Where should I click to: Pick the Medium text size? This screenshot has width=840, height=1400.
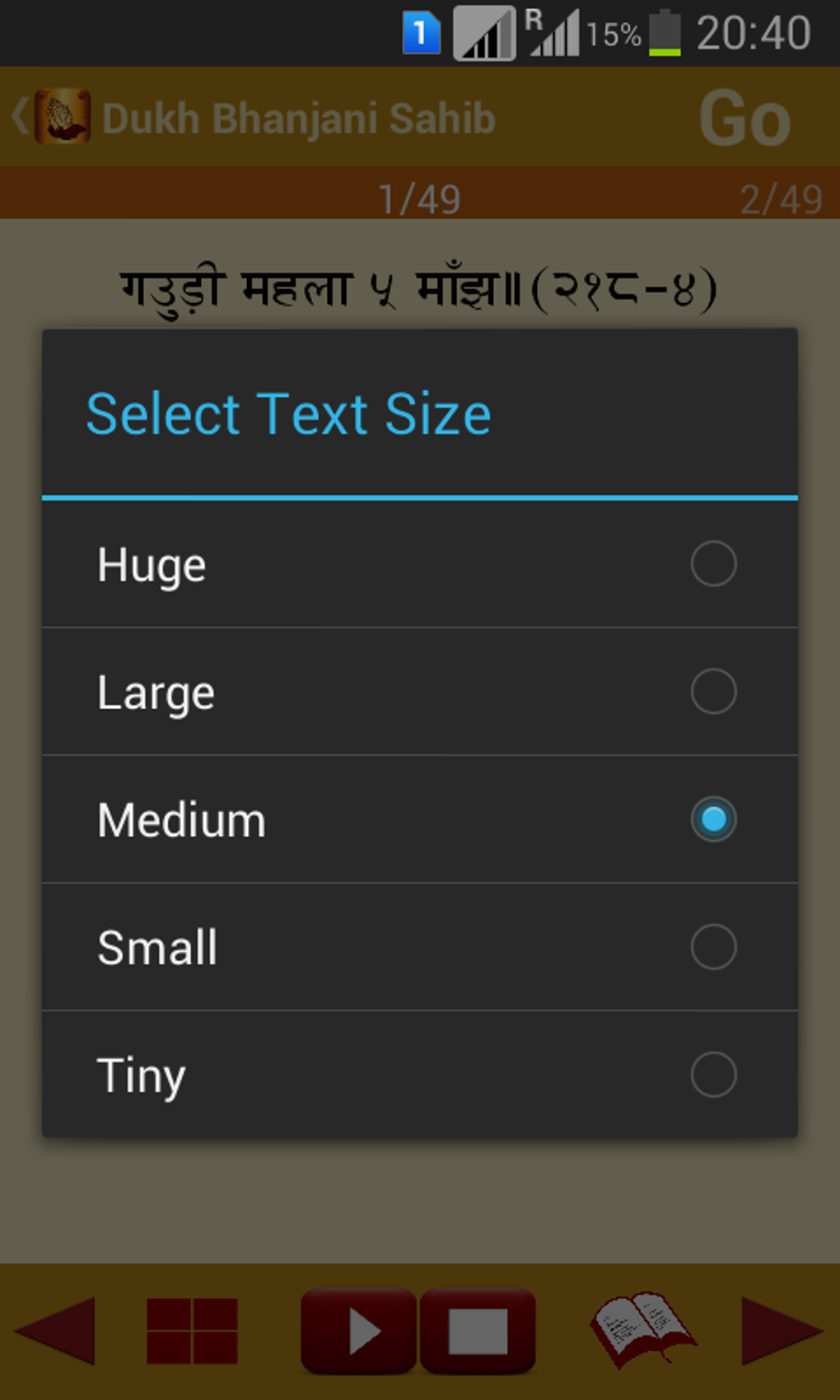coord(420,819)
